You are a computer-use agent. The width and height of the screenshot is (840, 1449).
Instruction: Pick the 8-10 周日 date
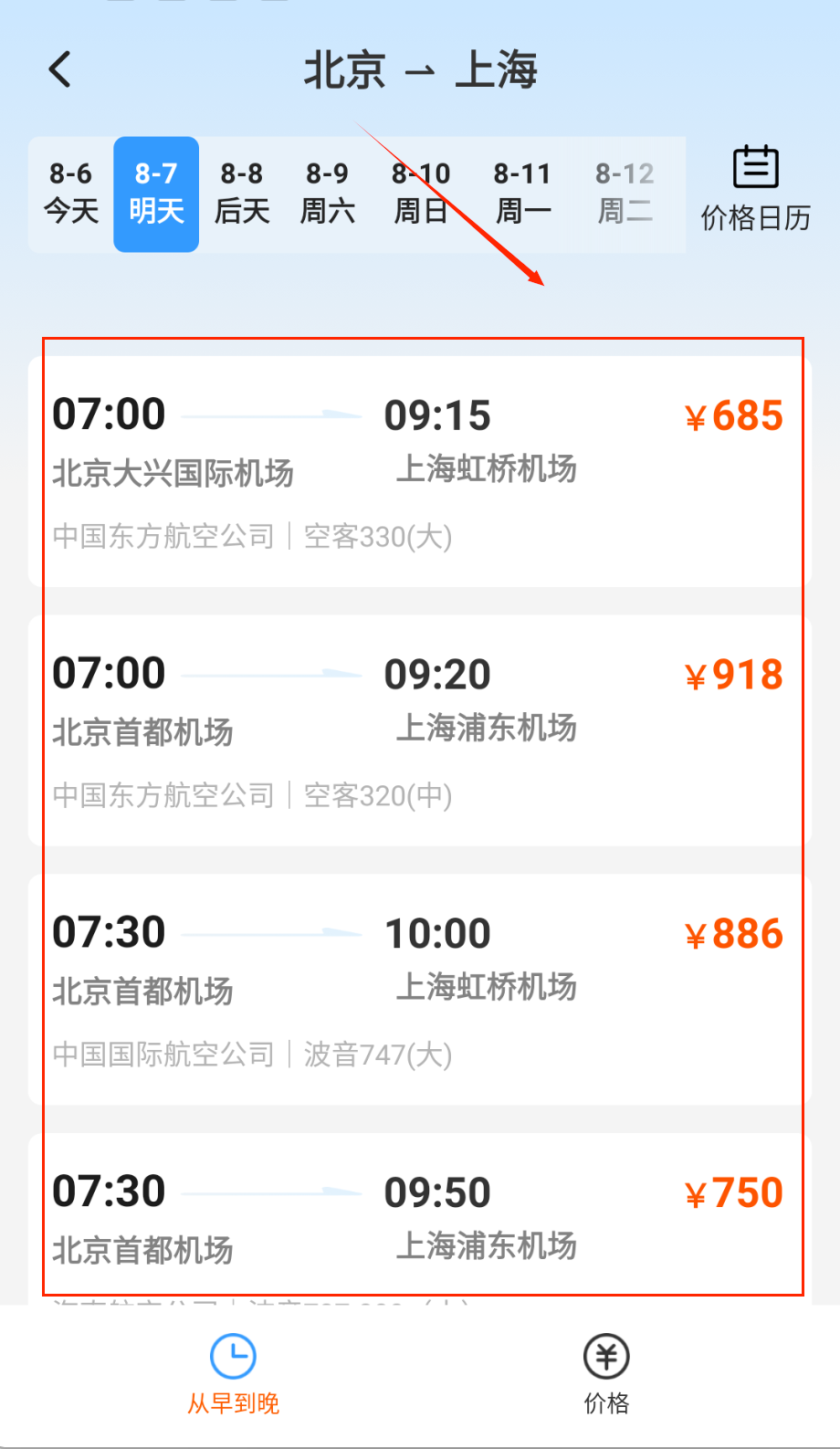pyautogui.click(x=421, y=193)
